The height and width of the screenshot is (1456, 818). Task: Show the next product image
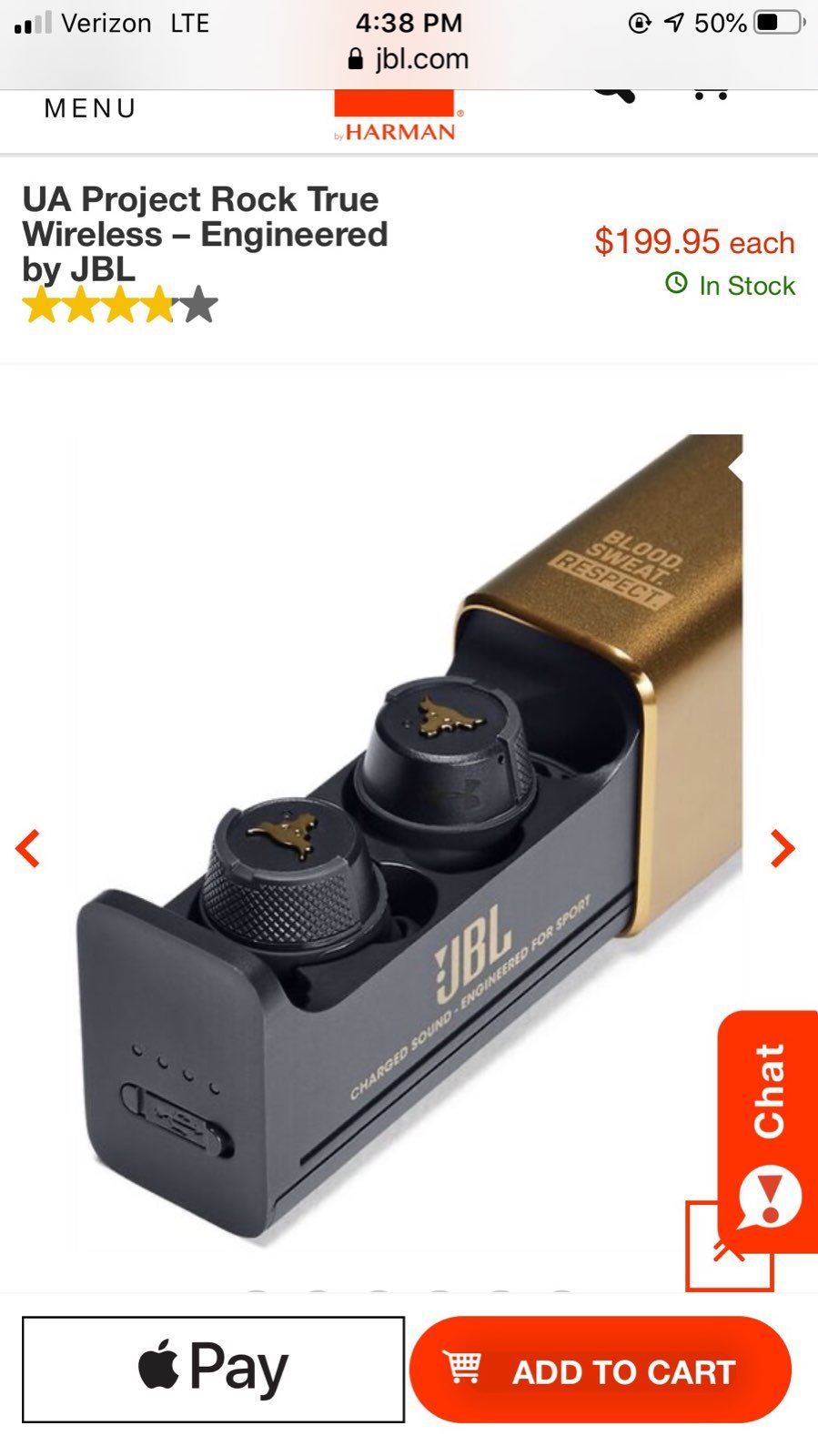click(783, 848)
